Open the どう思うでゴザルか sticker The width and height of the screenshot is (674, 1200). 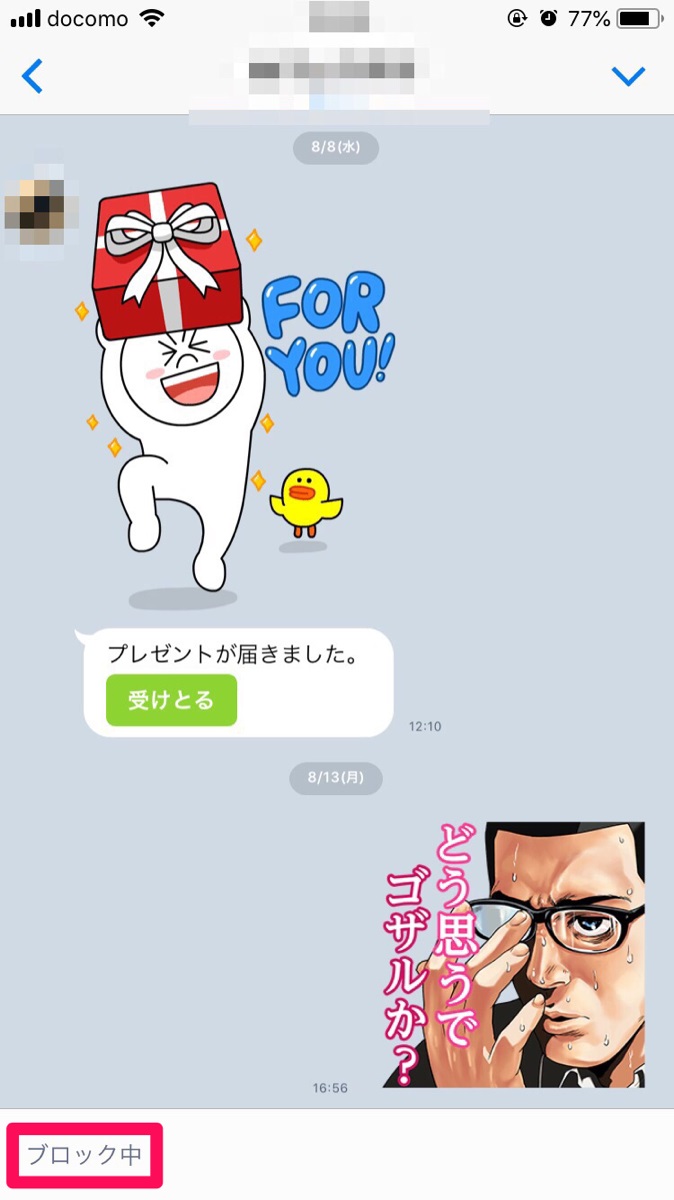click(514, 955)
